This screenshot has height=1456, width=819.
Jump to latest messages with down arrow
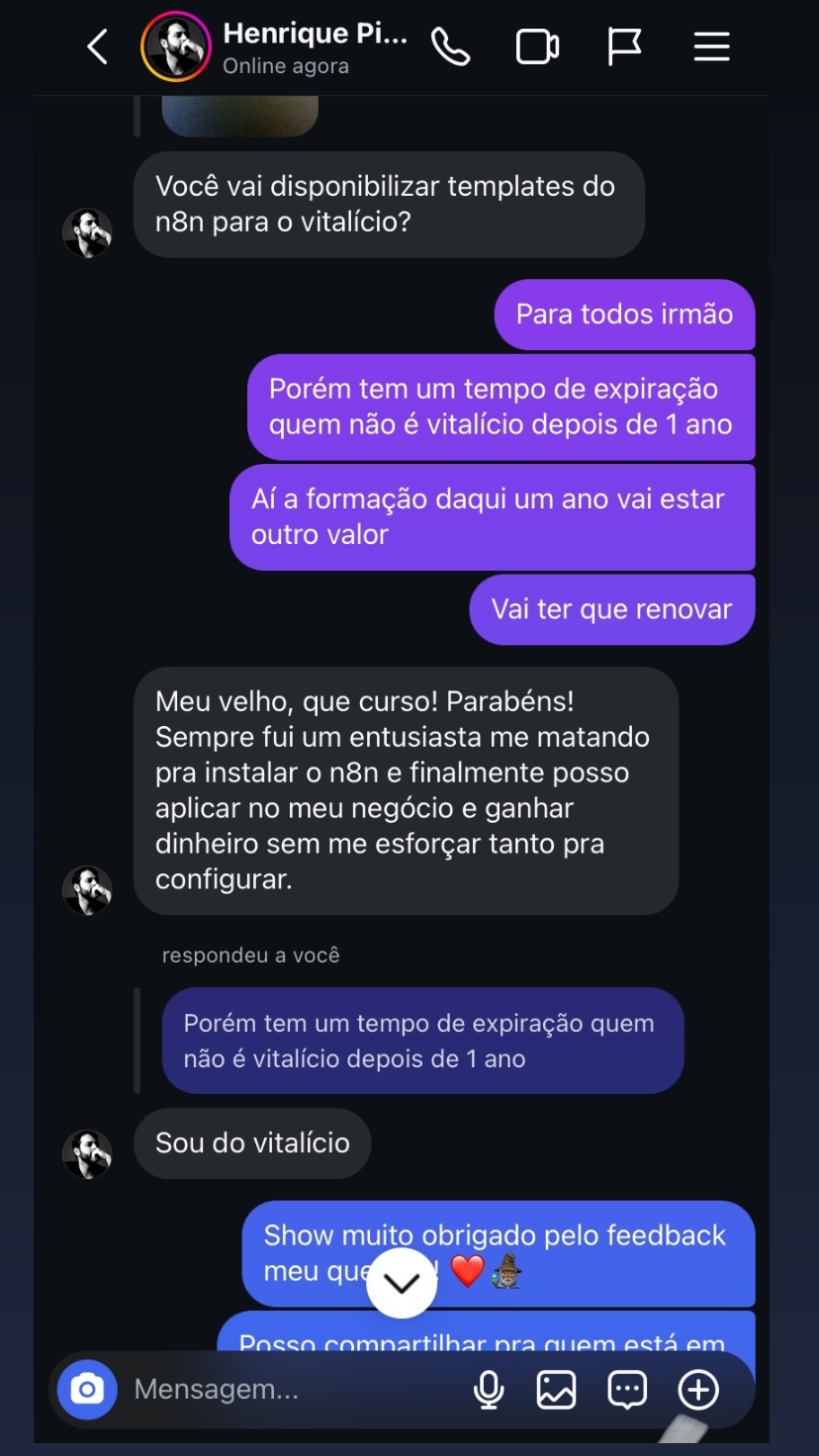point(402,1283)
